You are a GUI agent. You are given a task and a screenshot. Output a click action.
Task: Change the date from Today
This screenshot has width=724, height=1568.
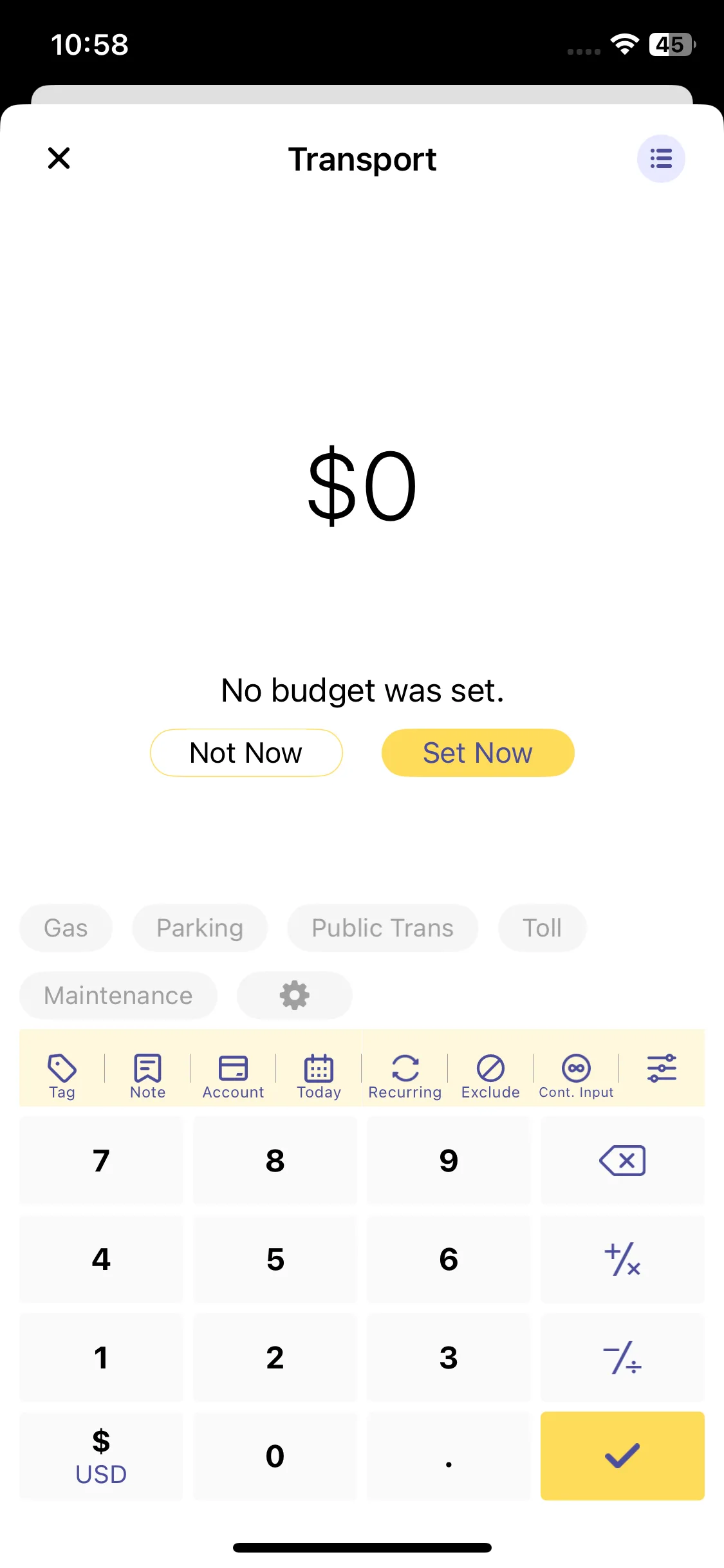[x=319, y=1076]
